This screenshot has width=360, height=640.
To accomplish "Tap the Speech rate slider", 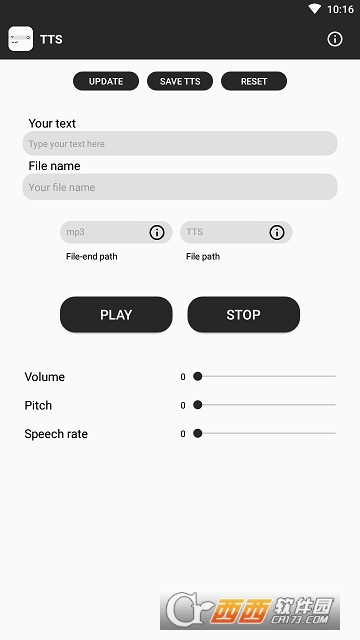I will 264,433.
